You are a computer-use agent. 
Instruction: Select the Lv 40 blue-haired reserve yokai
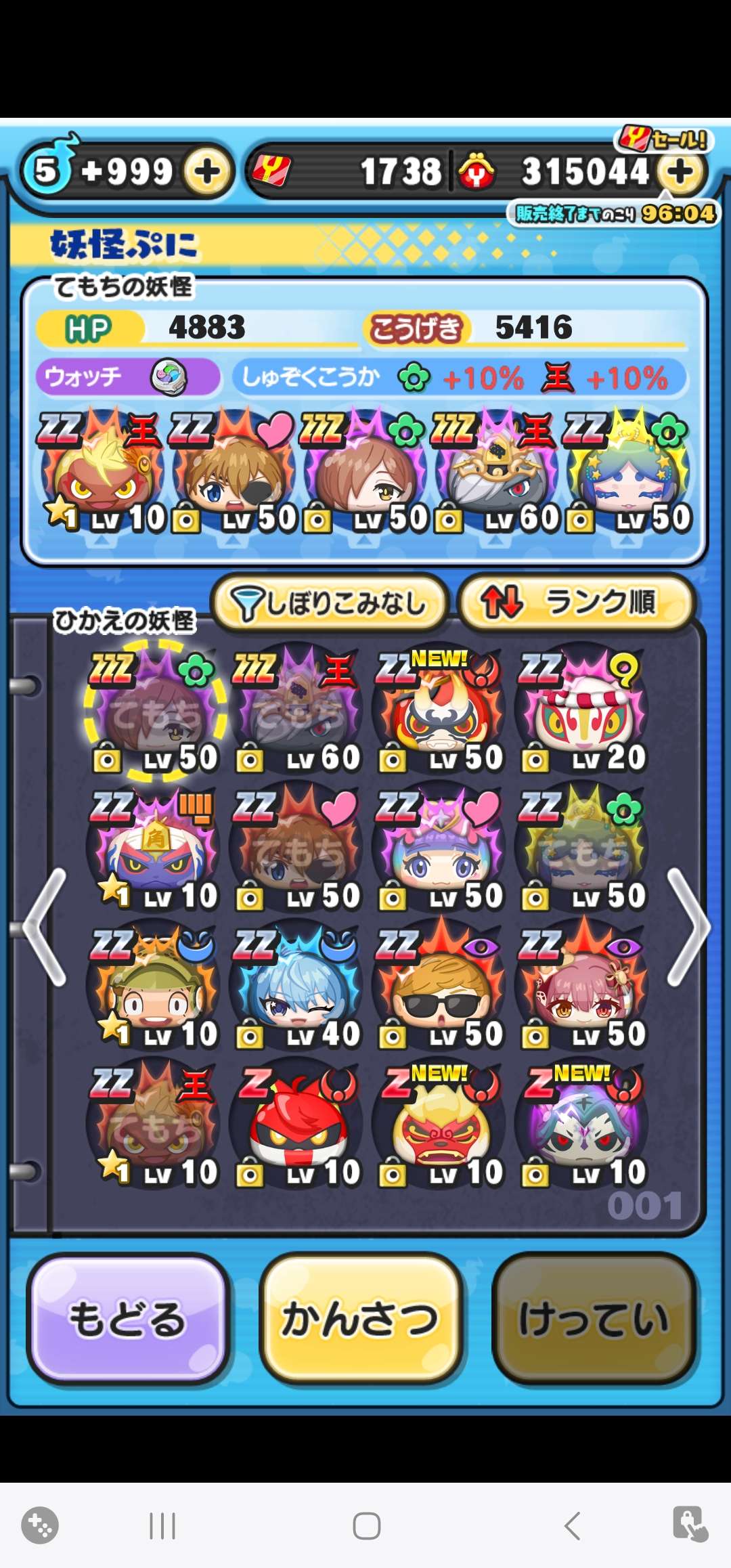tap(297, 988)
